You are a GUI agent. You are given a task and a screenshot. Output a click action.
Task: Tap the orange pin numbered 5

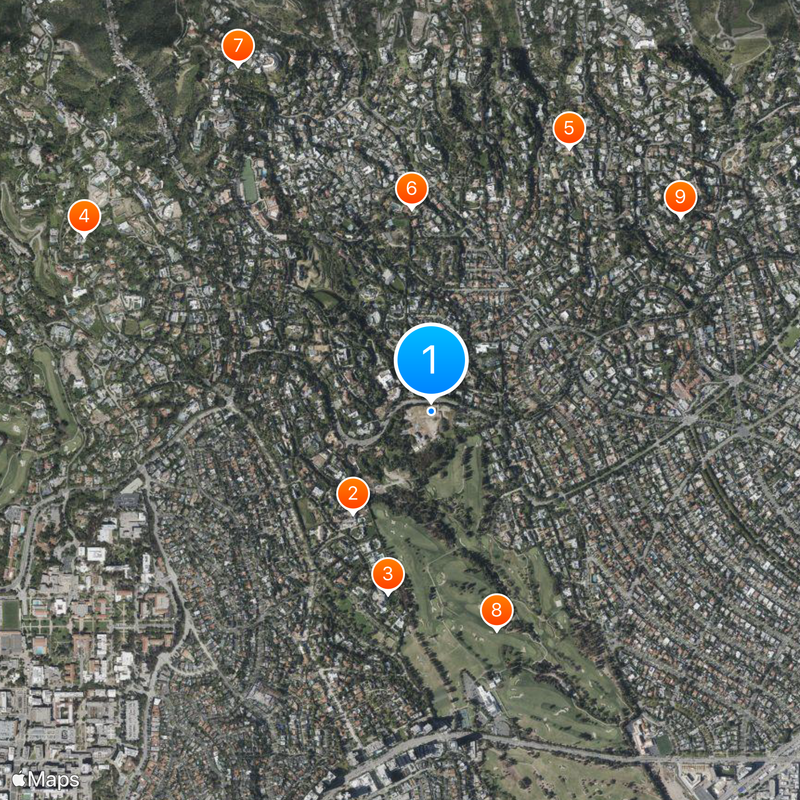coord(569,128)
